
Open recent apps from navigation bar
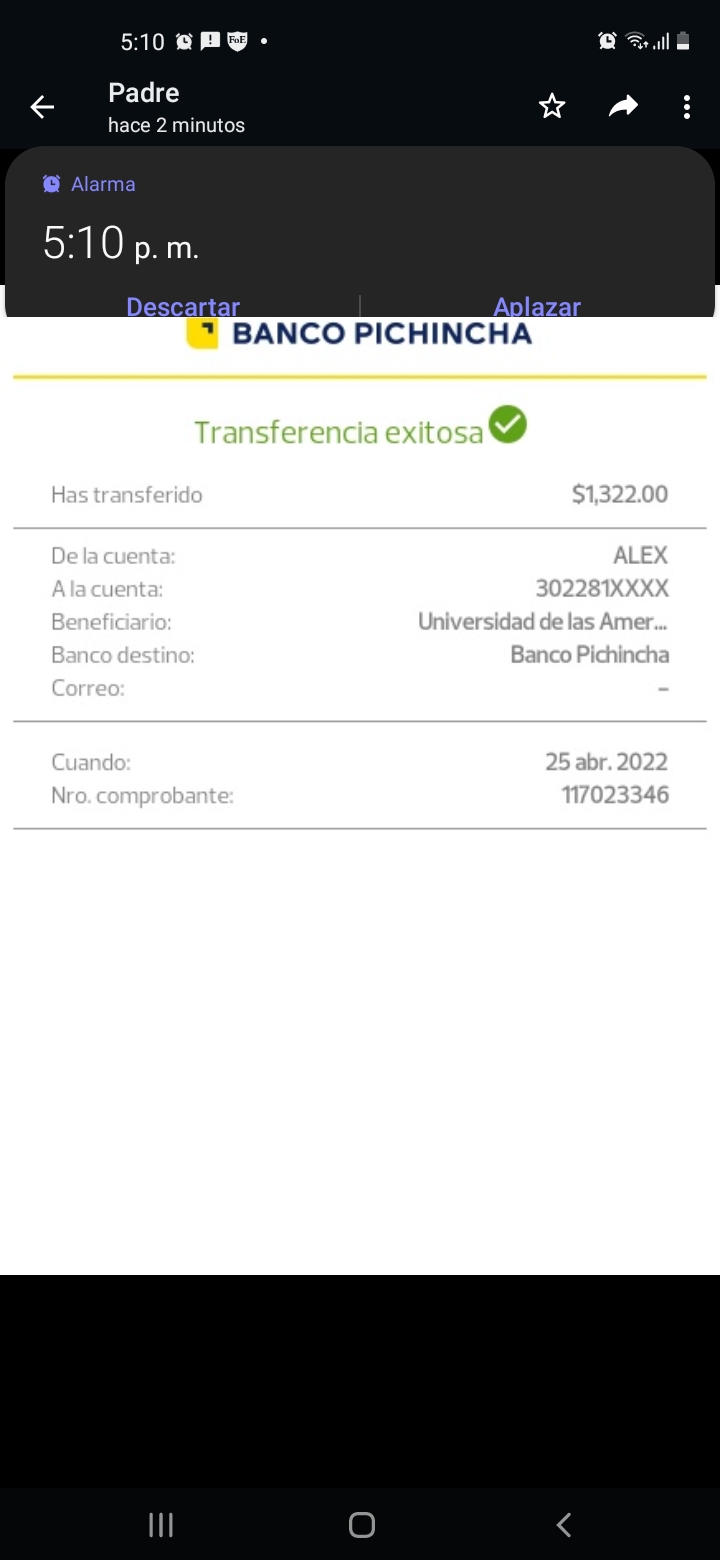pos(161,1524)
